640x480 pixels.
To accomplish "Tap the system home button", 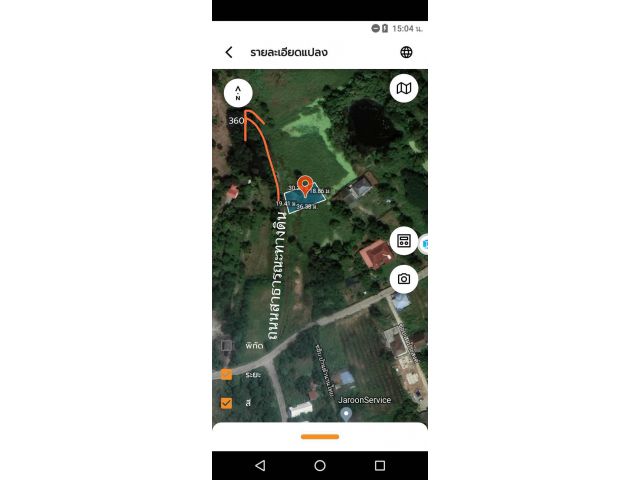I will point(320,466).
